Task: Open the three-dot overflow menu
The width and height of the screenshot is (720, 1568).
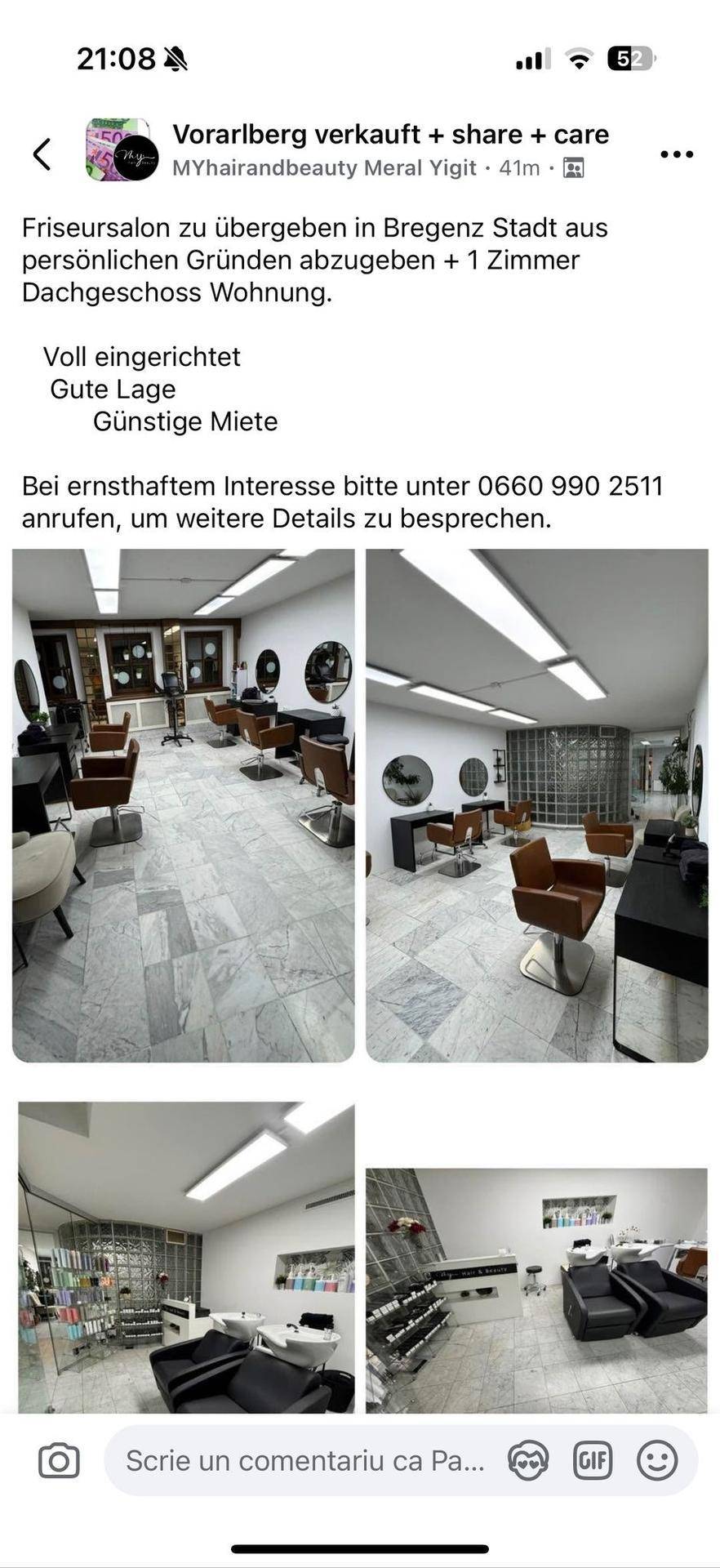Action: tap(677, 154)
